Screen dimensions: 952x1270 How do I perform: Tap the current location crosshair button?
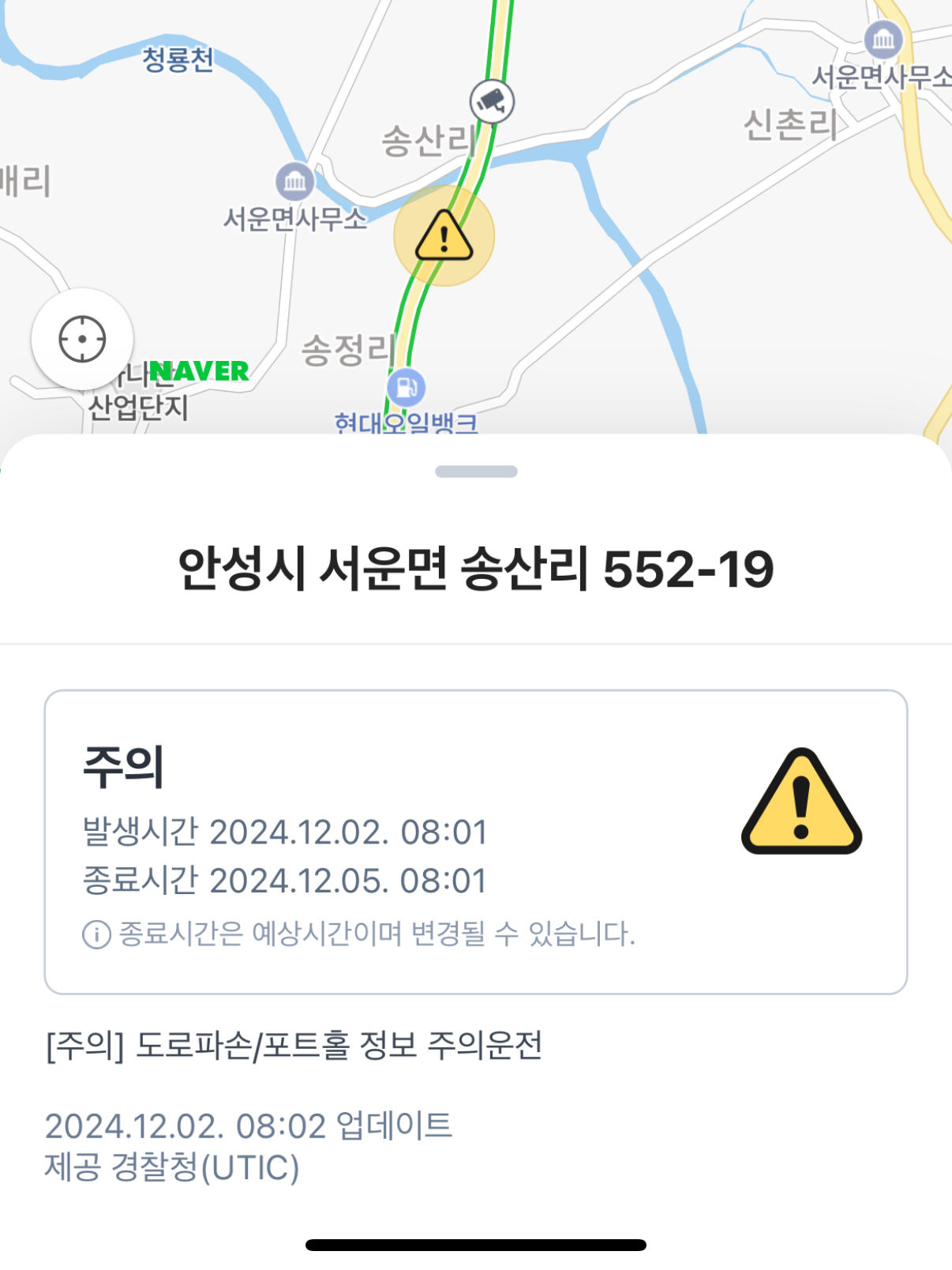(84, 338)
